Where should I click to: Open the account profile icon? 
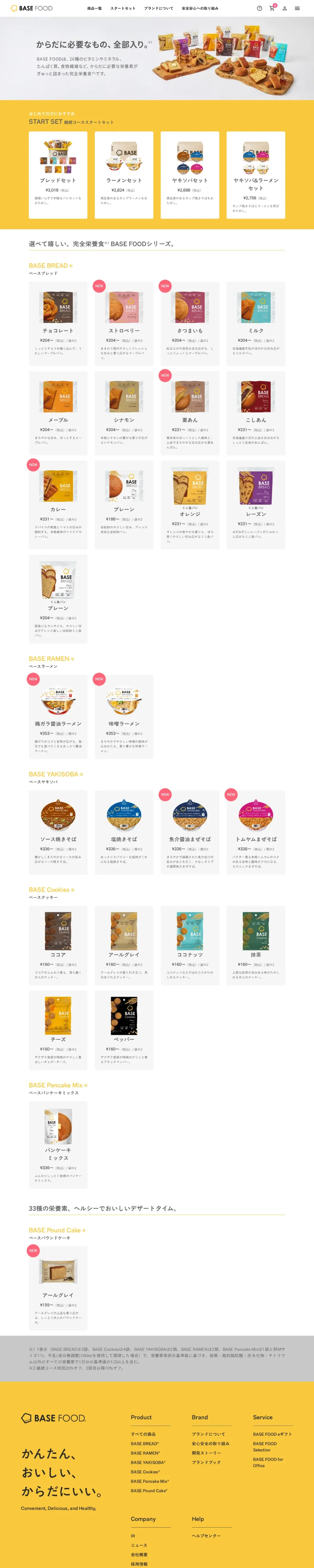pos(284,8)
